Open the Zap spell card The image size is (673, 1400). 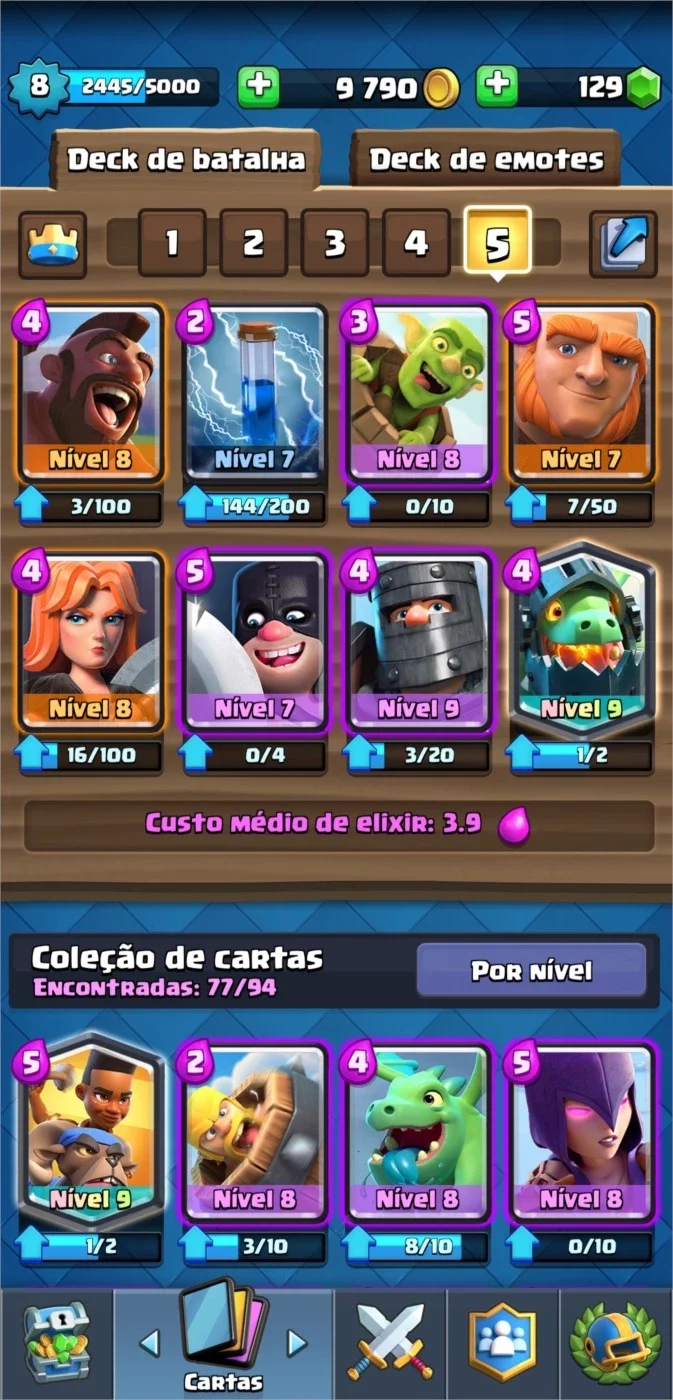[254, 394]
